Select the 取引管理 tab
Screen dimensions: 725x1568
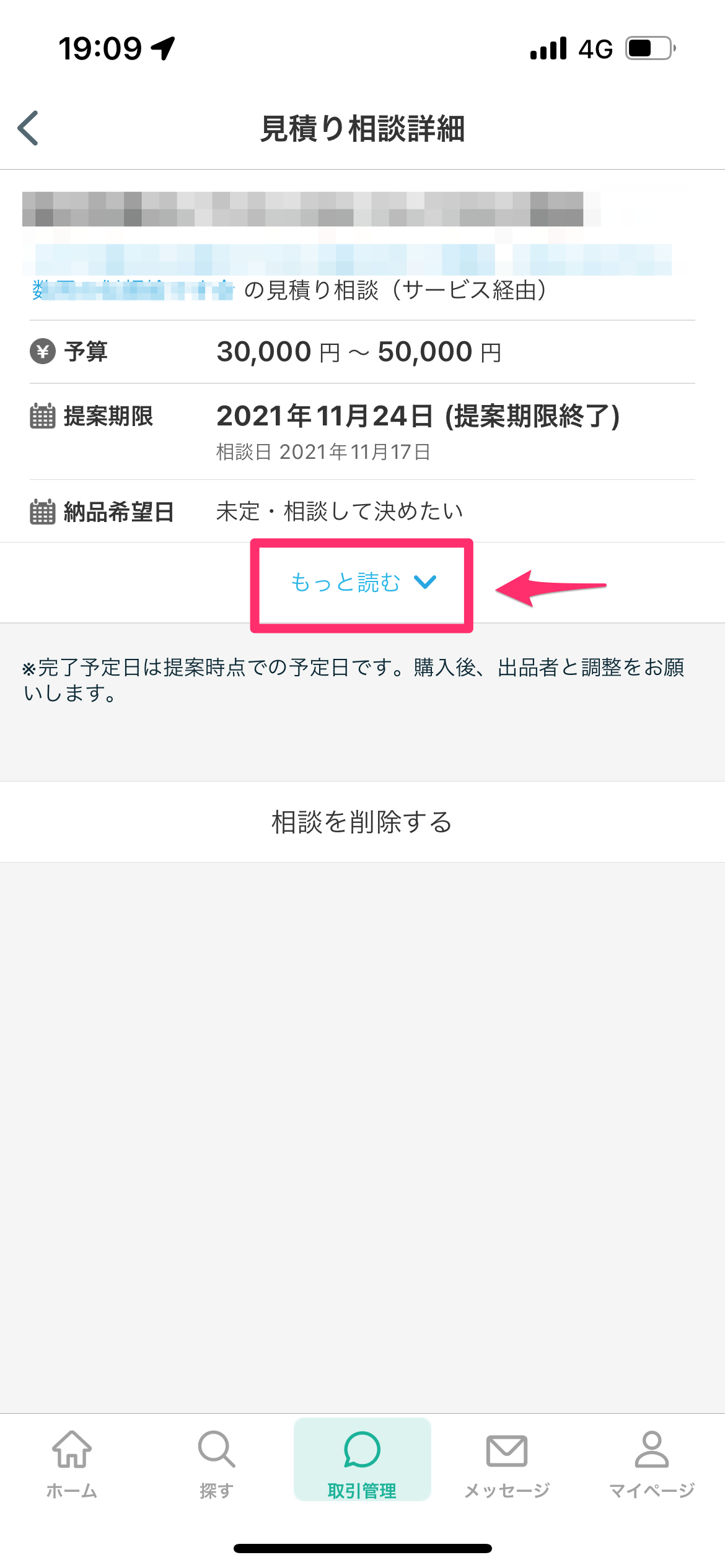pyautogui.click(x=362, y=1464)
